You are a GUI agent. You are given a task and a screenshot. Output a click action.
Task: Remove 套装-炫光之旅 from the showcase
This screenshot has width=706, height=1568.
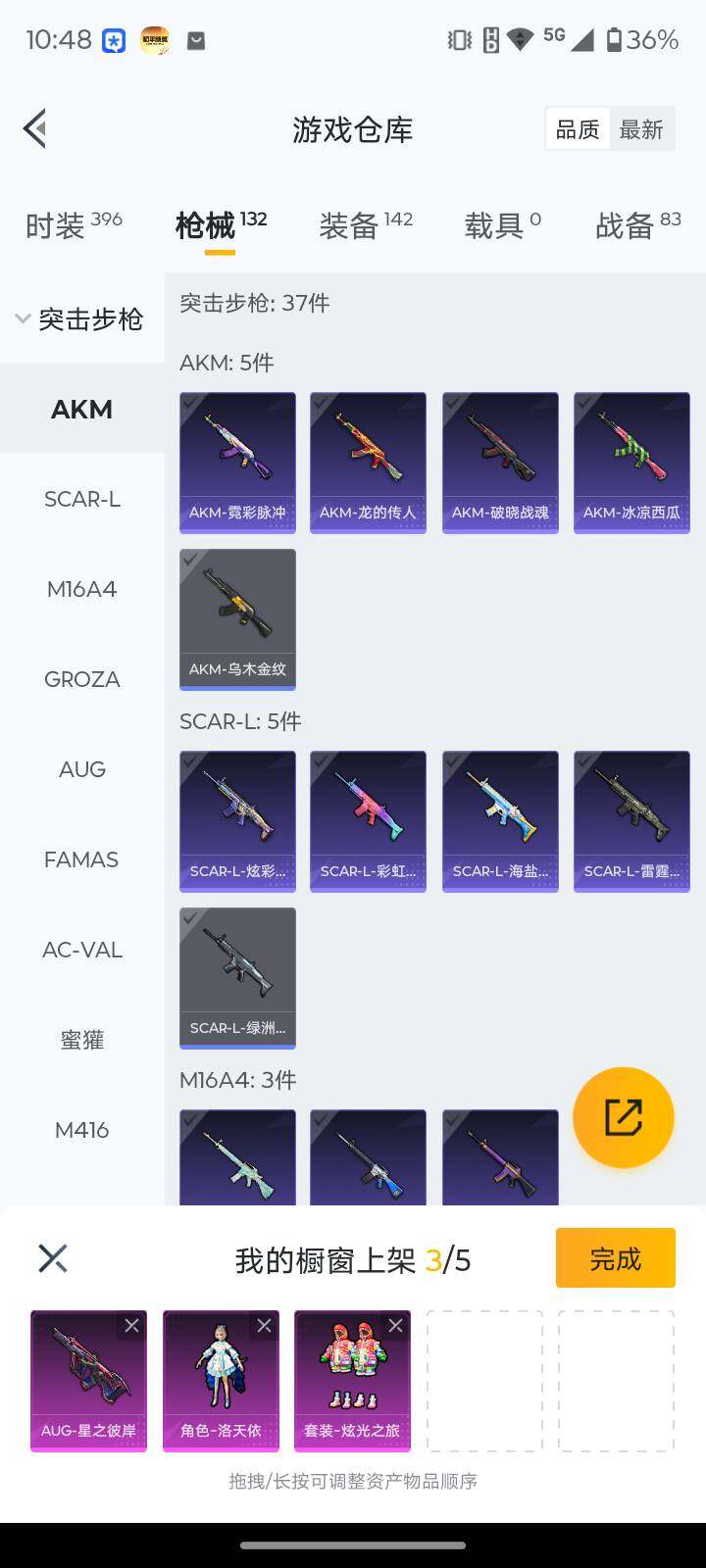point(395,1326)
